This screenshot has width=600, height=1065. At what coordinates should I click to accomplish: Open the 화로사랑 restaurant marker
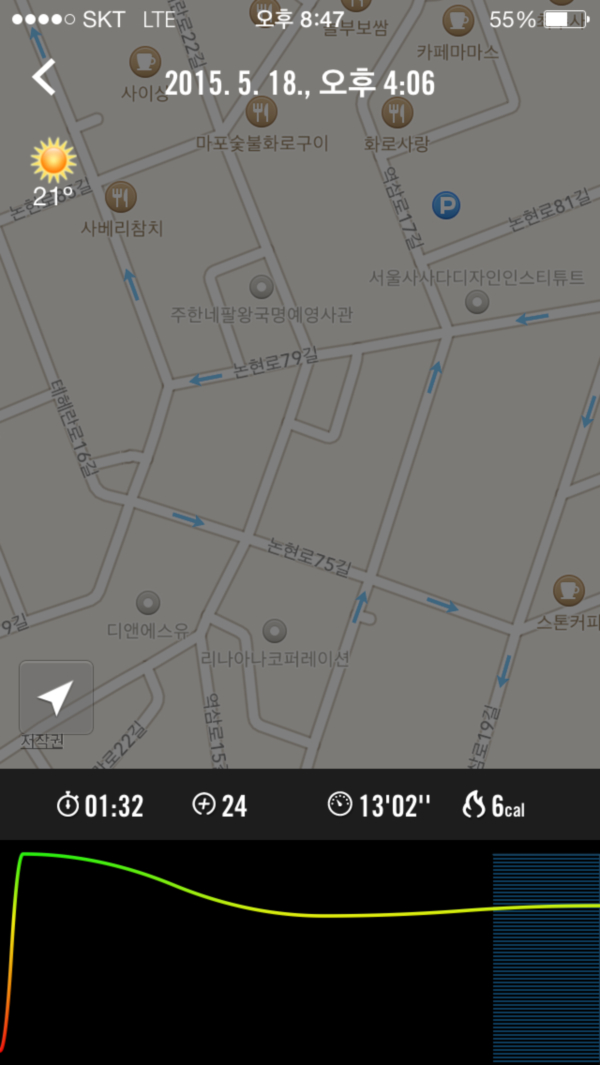pos(397,112)
